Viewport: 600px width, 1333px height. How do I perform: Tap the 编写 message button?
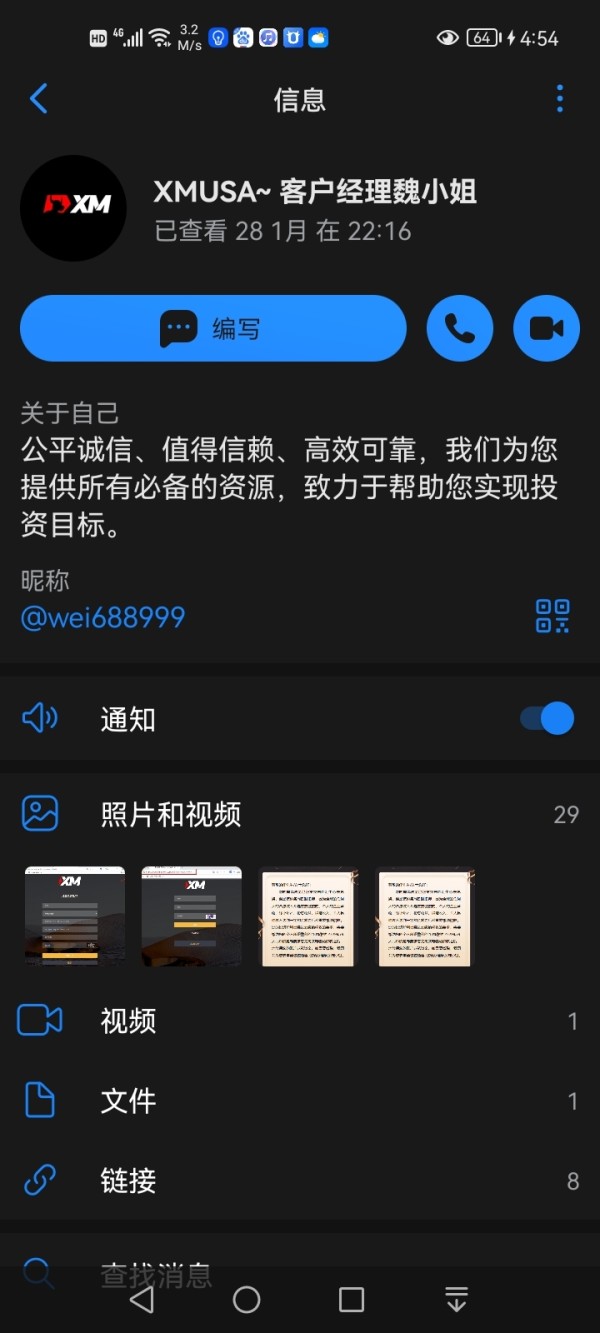(x=213, y=328)
